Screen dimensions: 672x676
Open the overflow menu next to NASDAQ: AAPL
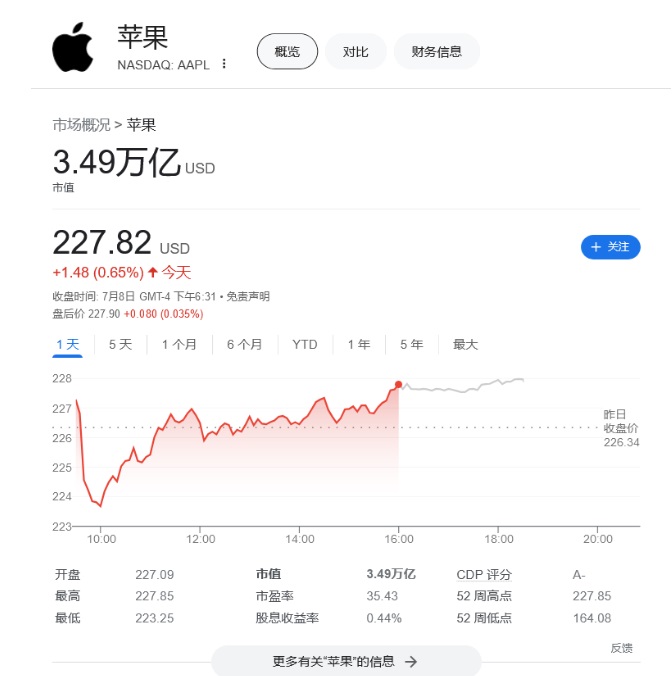(224, 64)
